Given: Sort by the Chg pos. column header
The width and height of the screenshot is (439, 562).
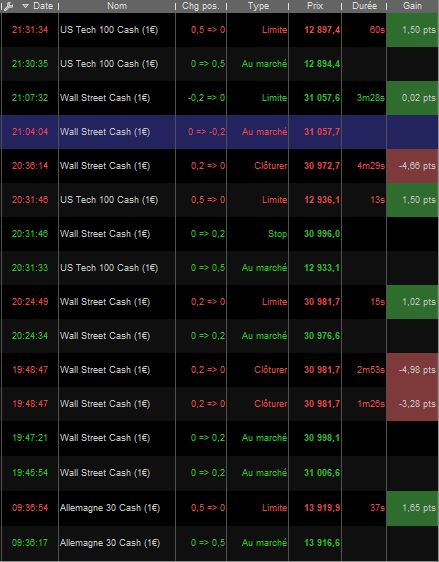Looking at the screenshot, I should pyautogui.click(x=201, y=6).
